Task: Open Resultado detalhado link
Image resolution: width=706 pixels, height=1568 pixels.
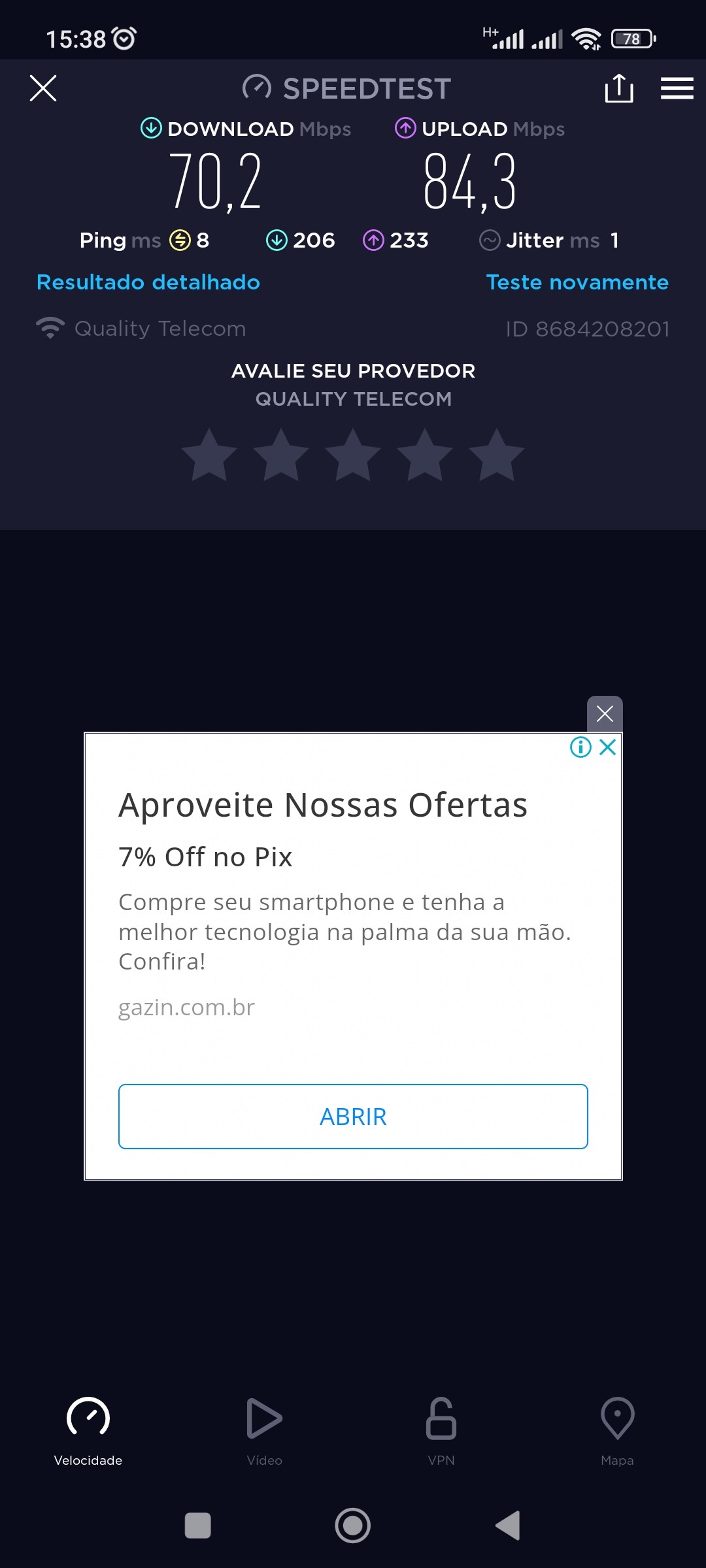Action: pos(148,282)
